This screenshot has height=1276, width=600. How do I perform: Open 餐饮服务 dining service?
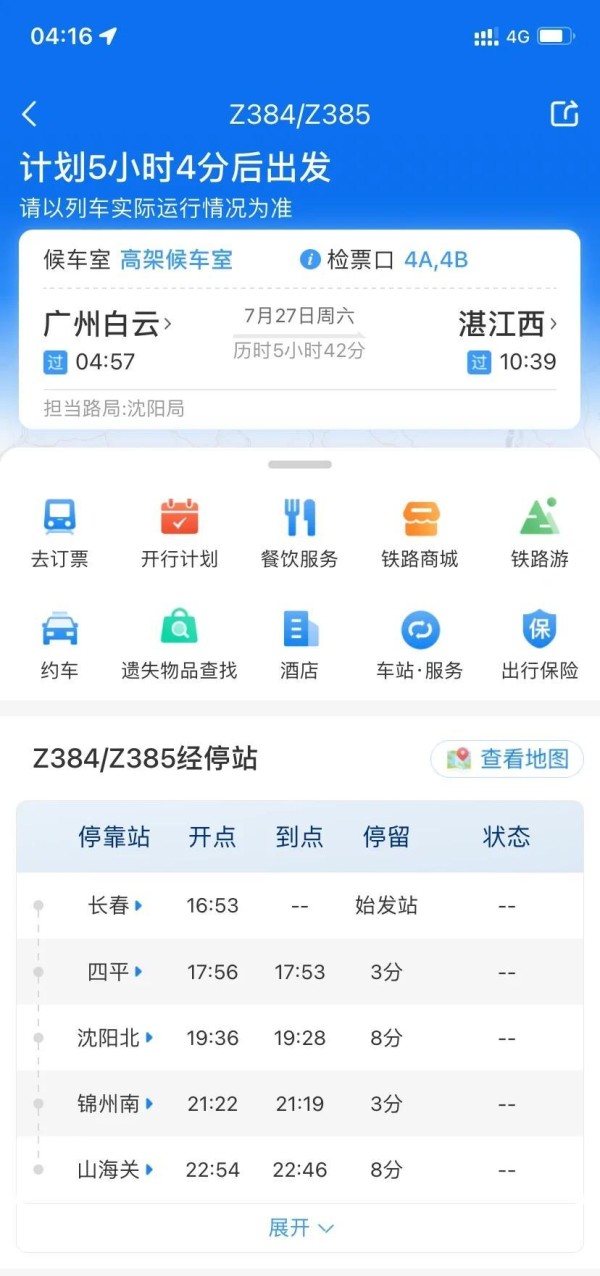tap(300, 534)
